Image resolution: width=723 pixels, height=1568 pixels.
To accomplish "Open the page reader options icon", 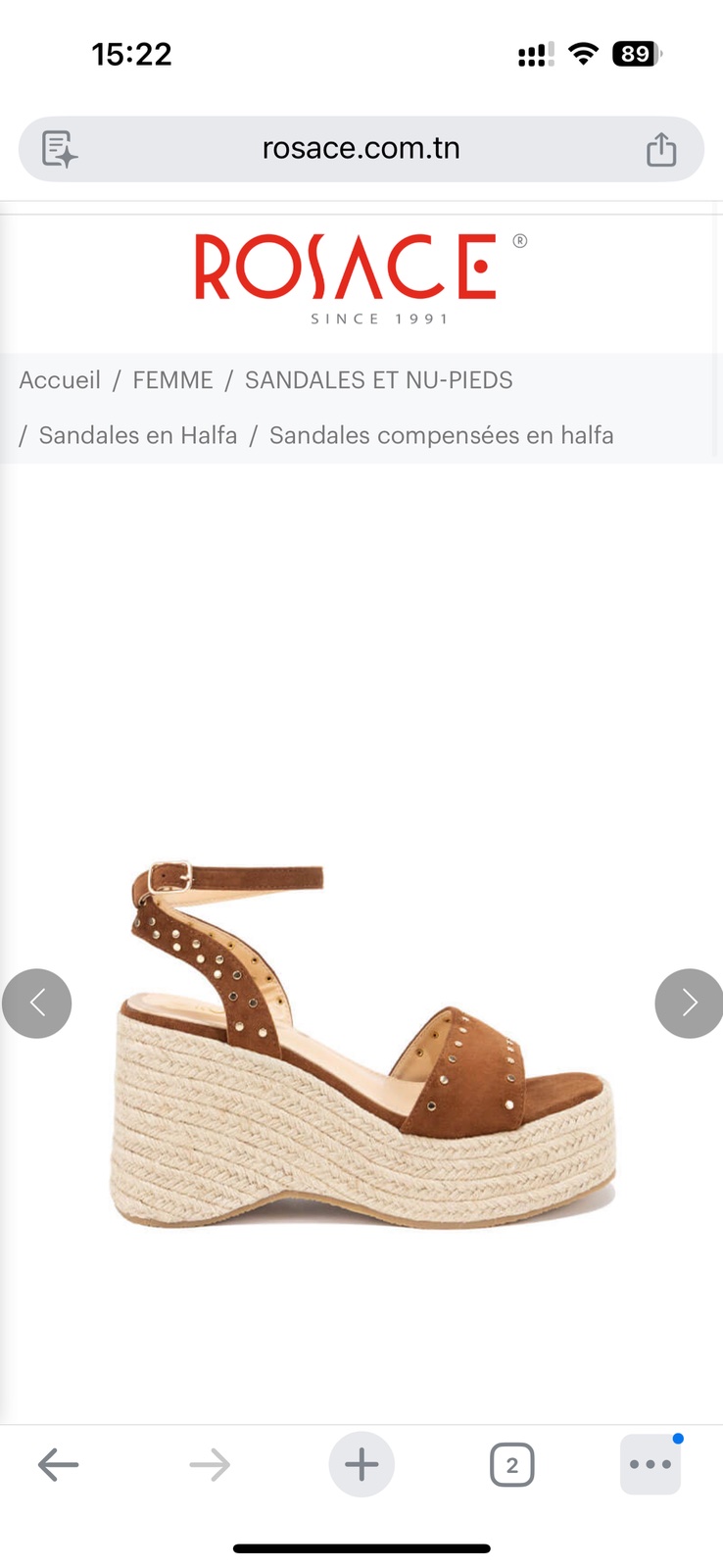I will click(x=59, y=149).
